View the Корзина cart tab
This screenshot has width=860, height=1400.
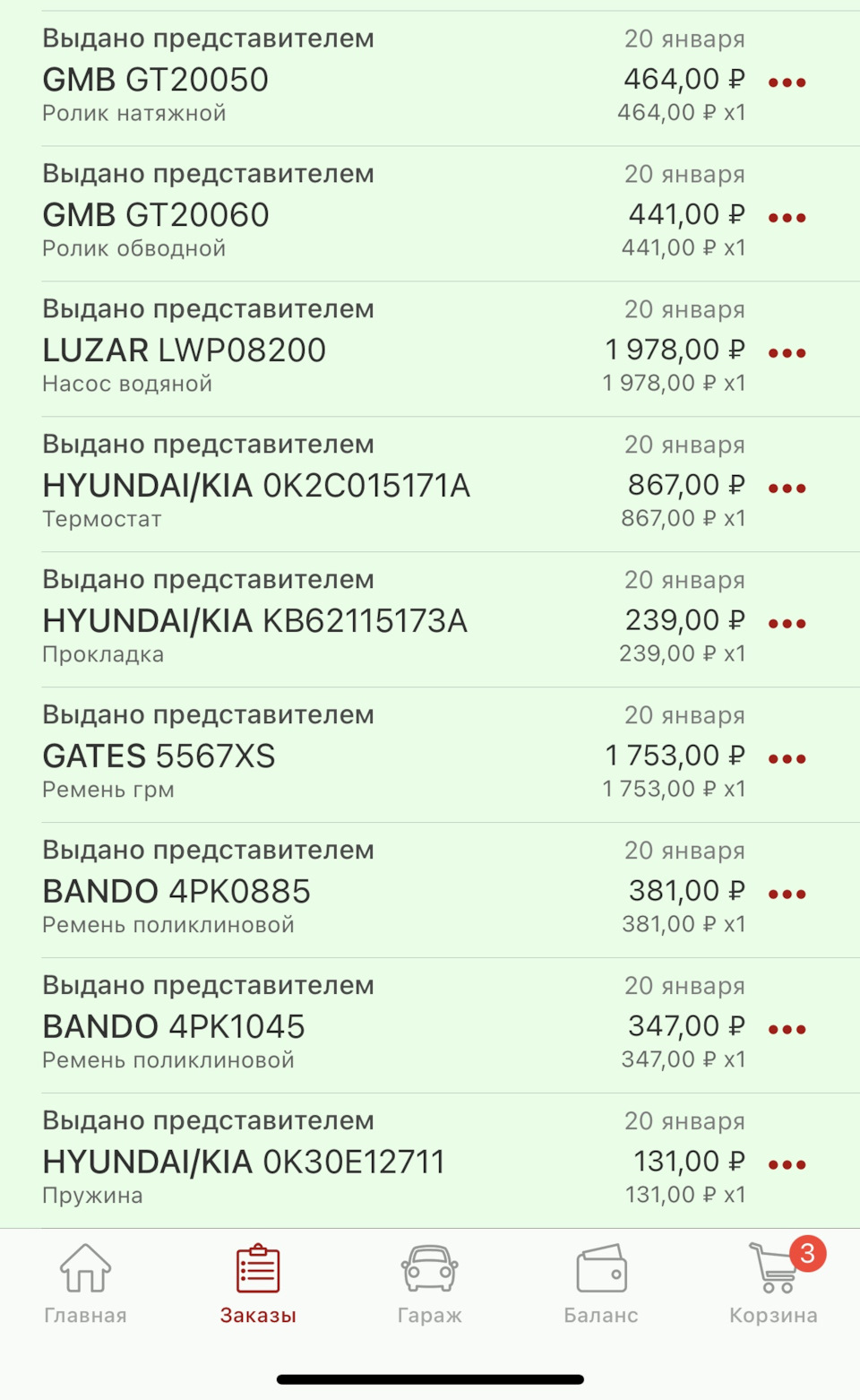tap(774, 1283)
